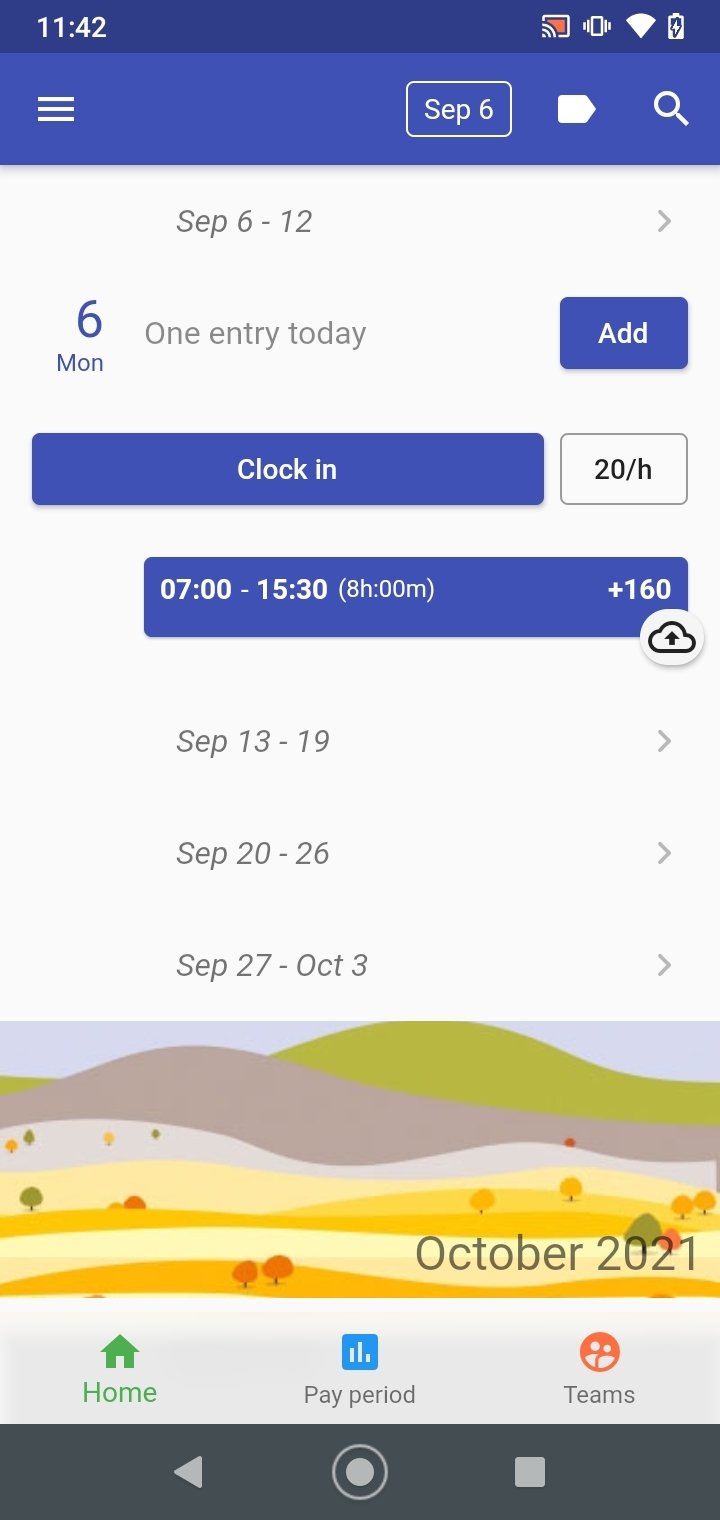720x1520 pixels.
Task: Select the Home tab
Action: coord(120,1370)
